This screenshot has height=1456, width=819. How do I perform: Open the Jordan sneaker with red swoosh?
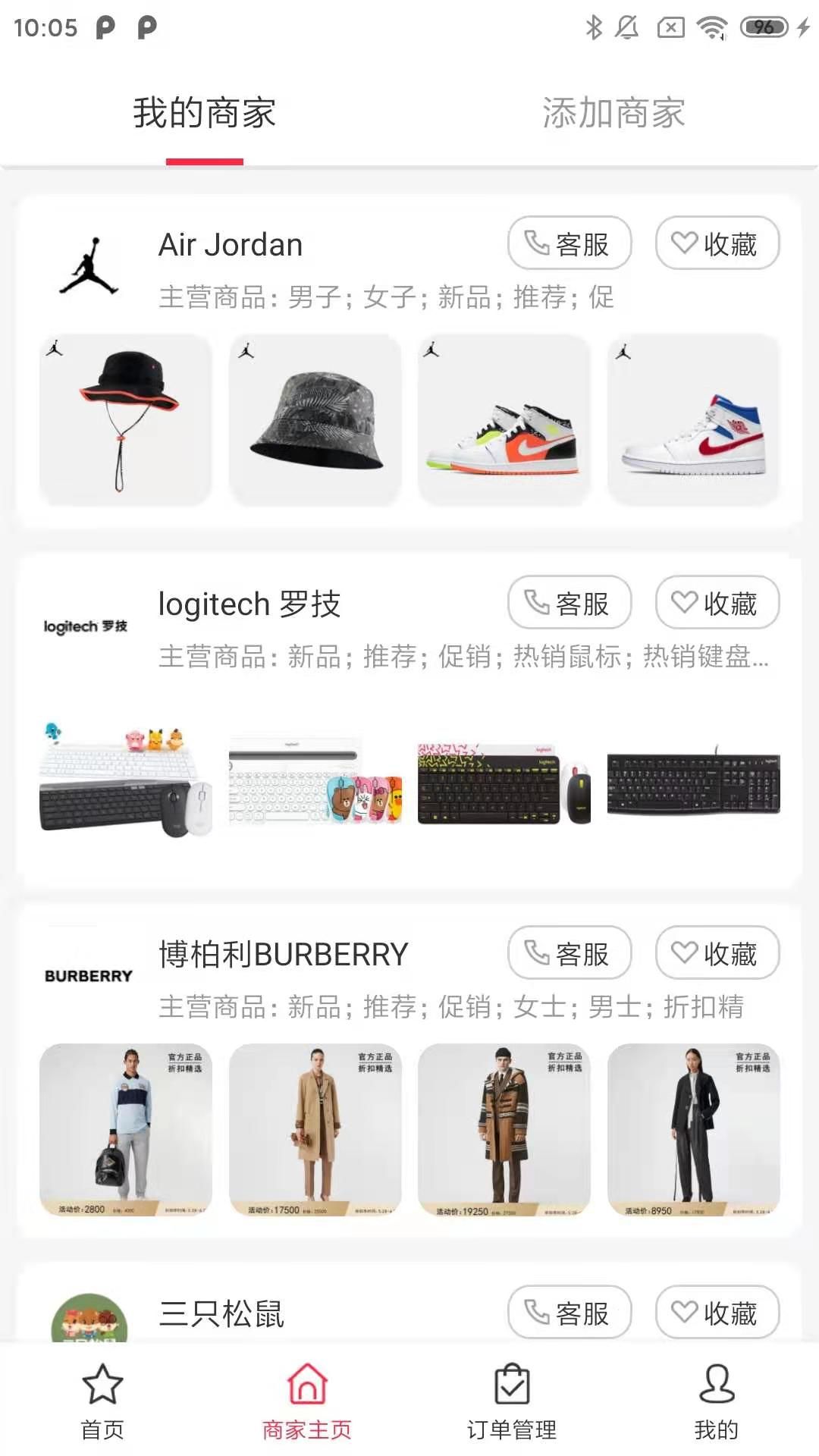693,419
